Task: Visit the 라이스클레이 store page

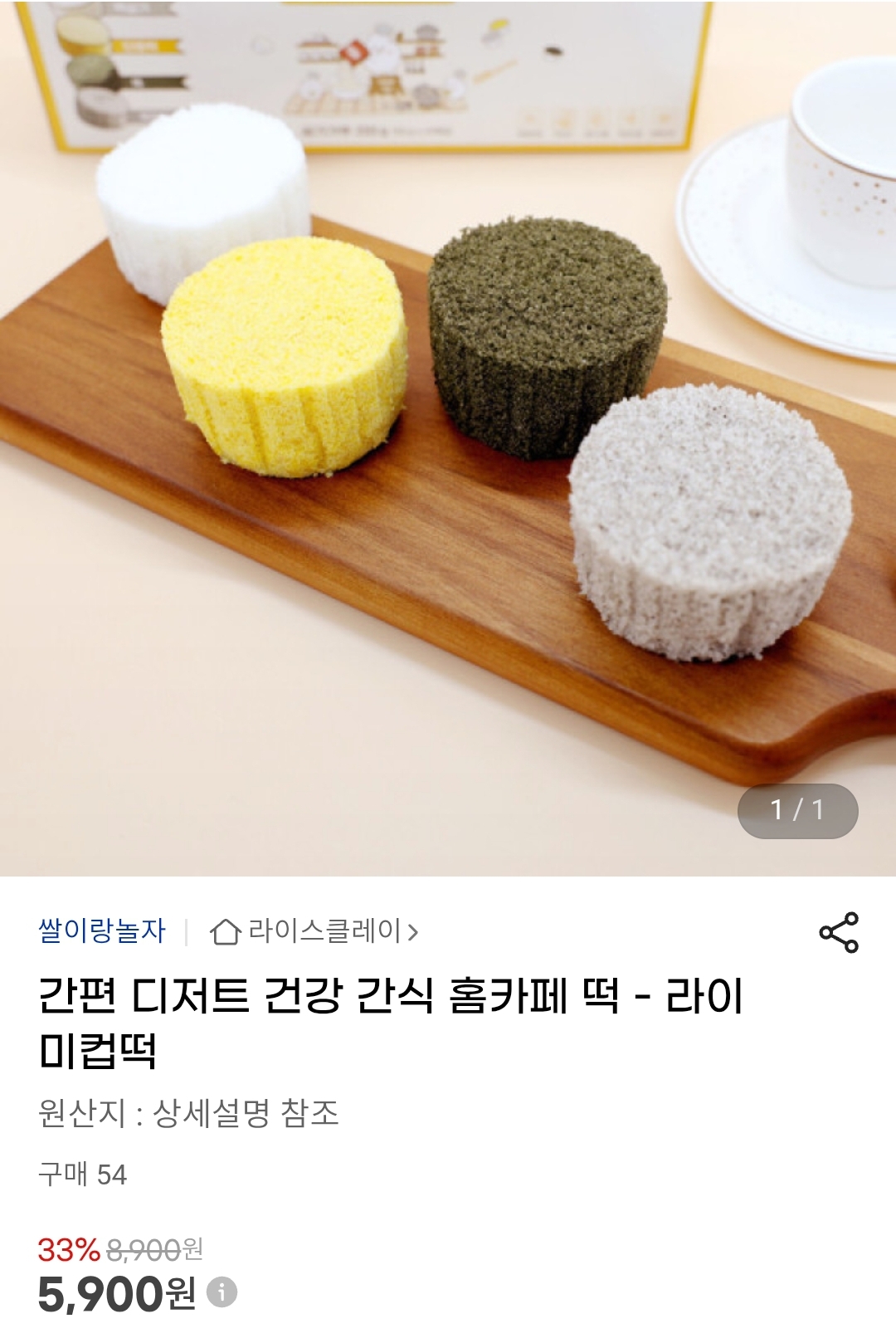Action: (x=315, y=931)
